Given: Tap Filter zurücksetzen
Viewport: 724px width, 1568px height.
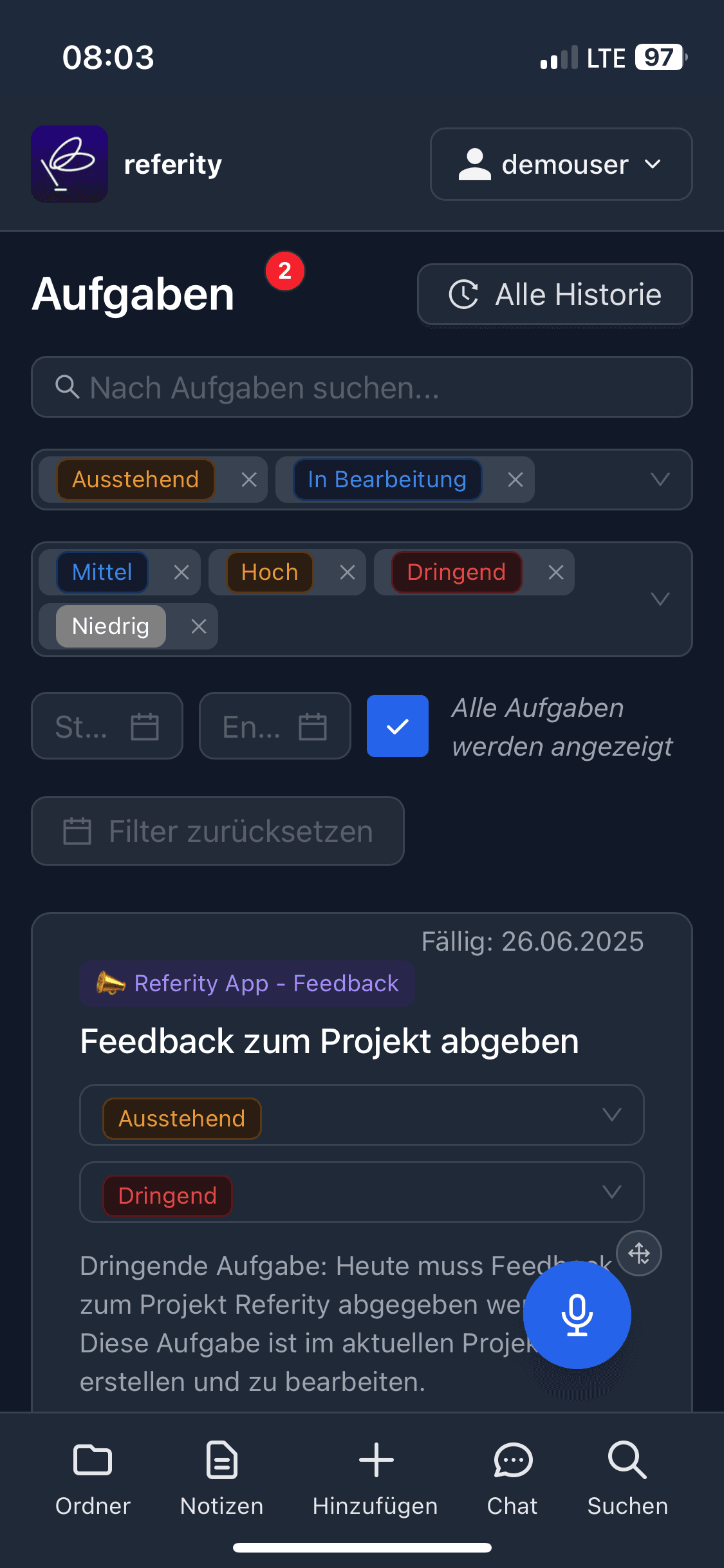Looking at the screenshot, I should click(218, 831).
